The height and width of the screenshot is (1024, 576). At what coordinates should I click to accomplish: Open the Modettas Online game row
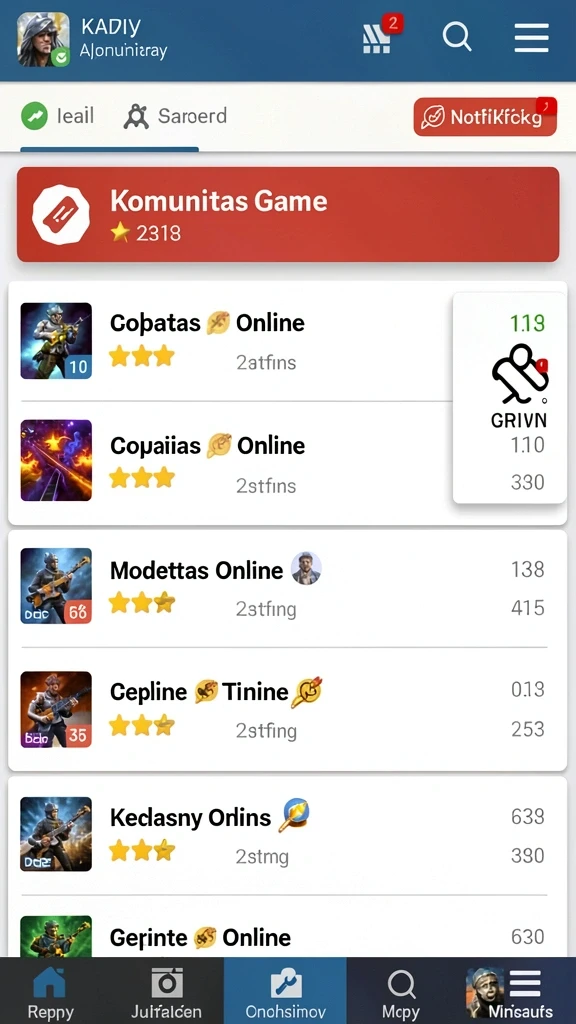coord(287,586)
